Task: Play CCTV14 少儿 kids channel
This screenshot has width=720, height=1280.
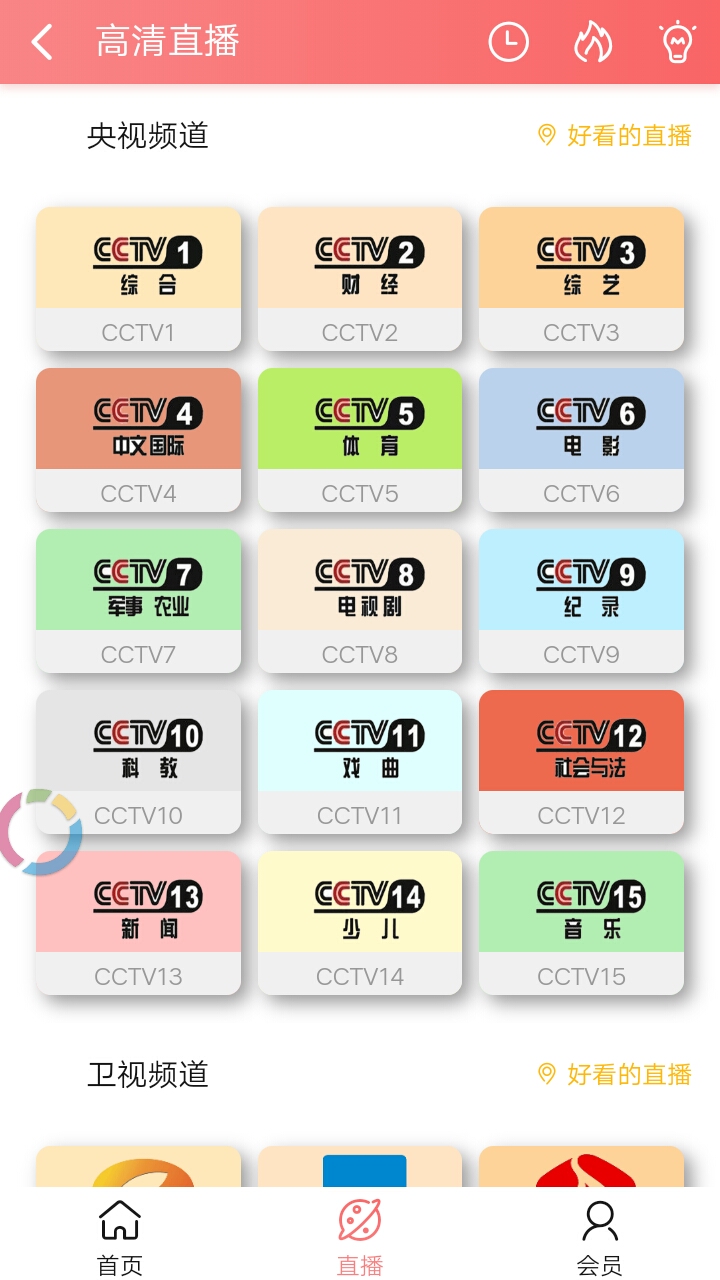Action: (x=360, y=922)
